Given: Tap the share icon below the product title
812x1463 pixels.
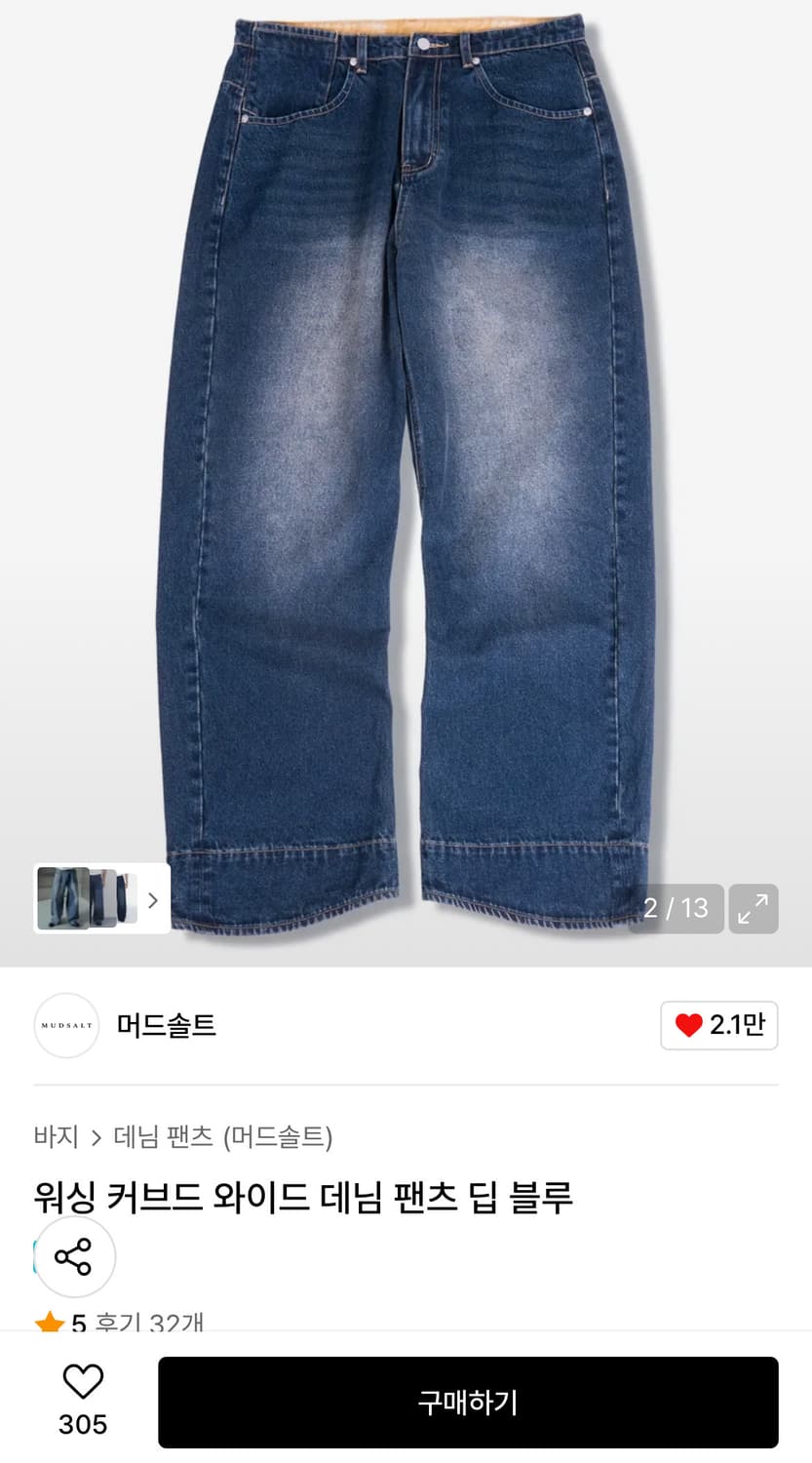Looking at the screenshot, I should point(74,1257).
